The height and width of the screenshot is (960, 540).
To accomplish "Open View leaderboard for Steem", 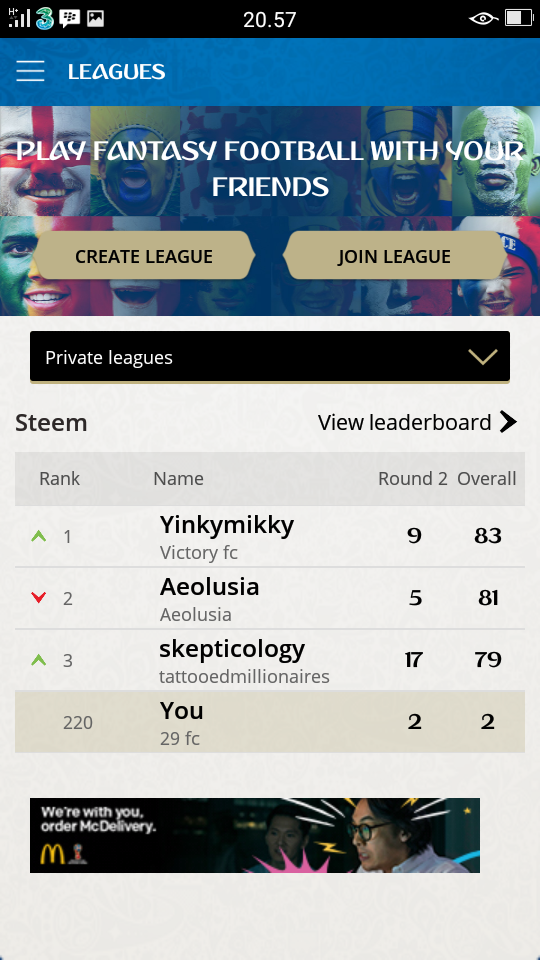I will 418,422.
